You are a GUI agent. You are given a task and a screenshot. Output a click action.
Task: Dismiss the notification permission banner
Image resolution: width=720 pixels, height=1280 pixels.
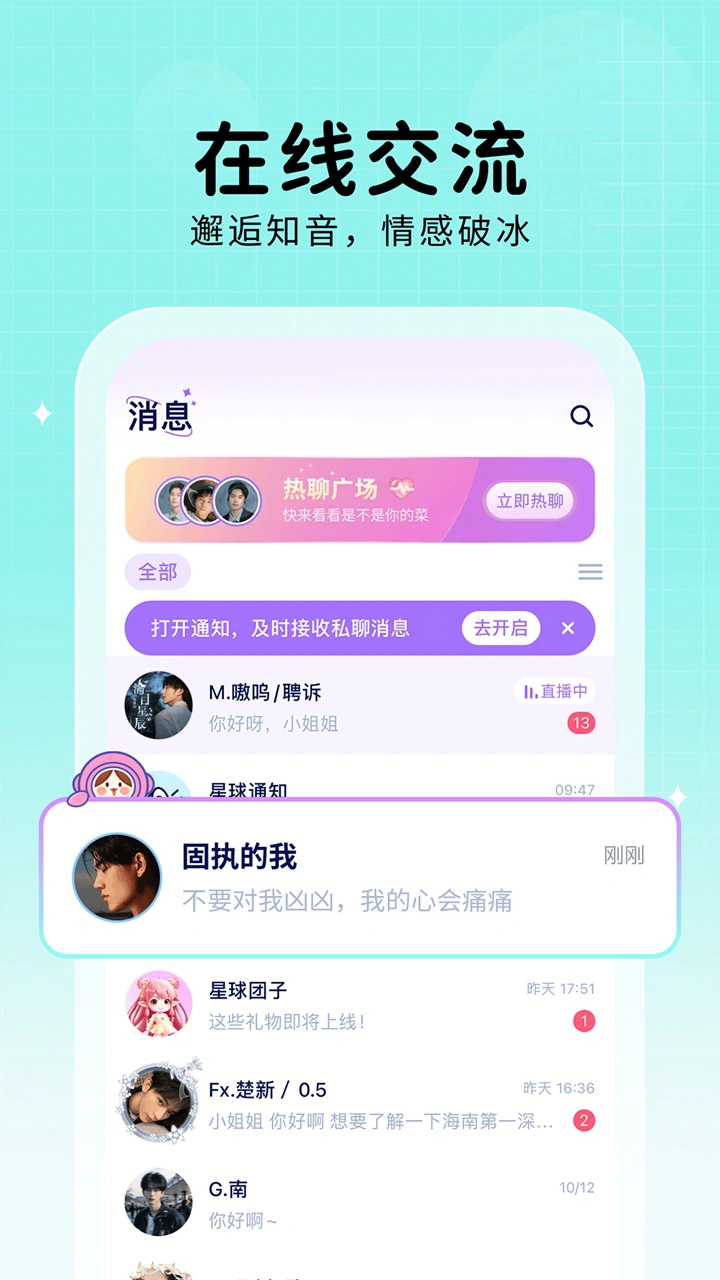tap(568, 628)
